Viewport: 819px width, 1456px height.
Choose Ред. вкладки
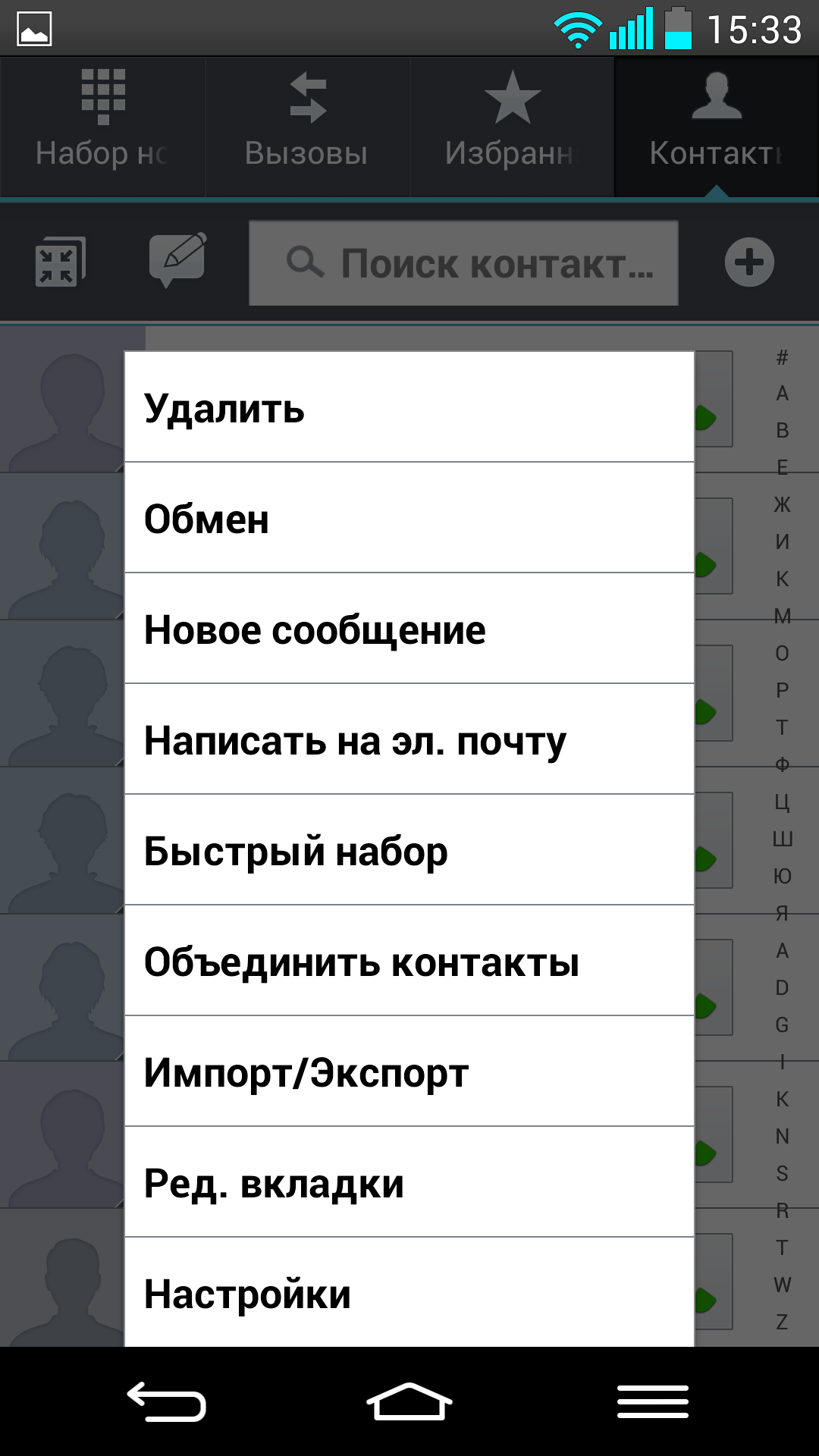tap(409, 1182)
